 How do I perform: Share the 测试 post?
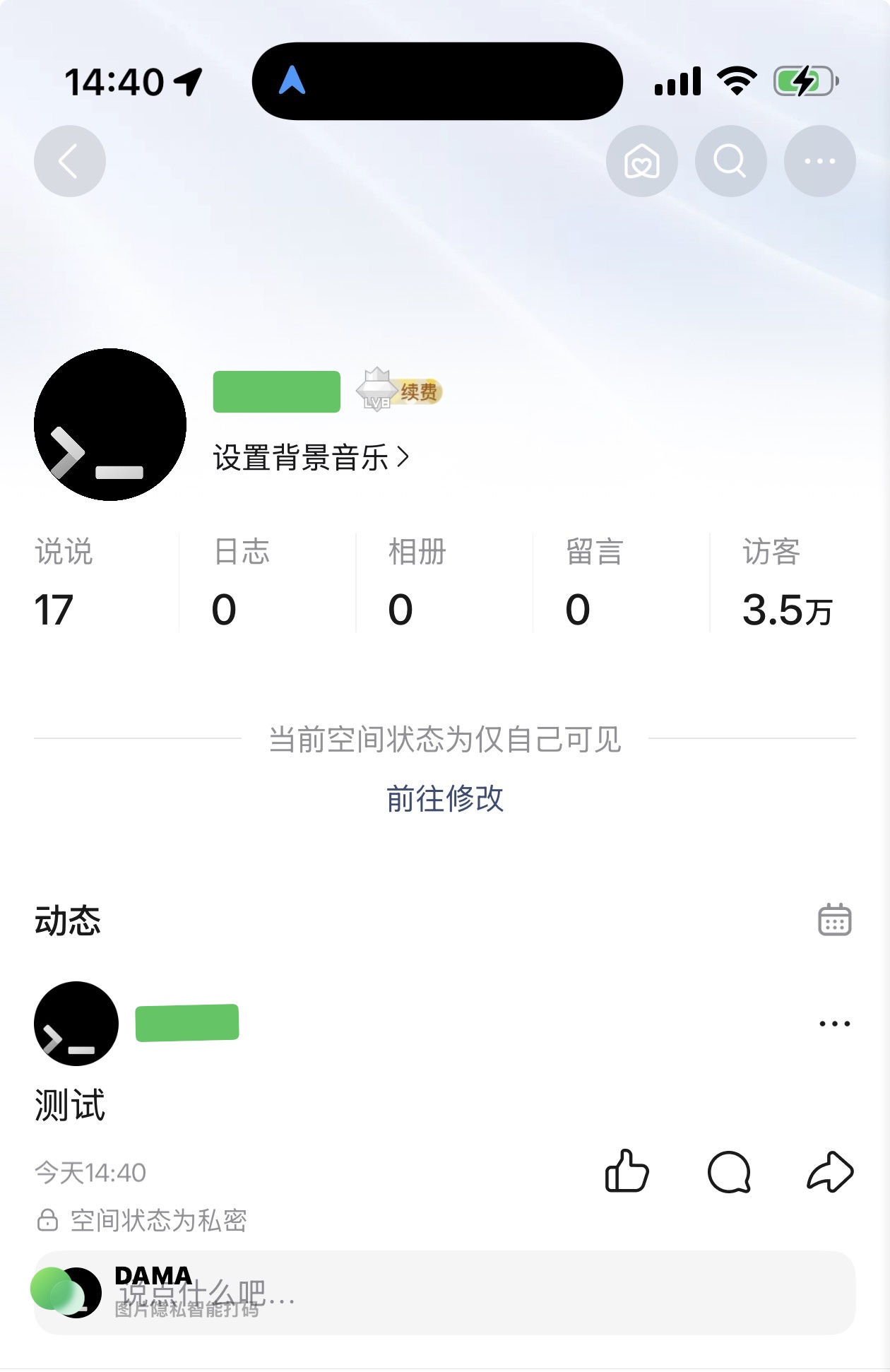pos(830,1172)
